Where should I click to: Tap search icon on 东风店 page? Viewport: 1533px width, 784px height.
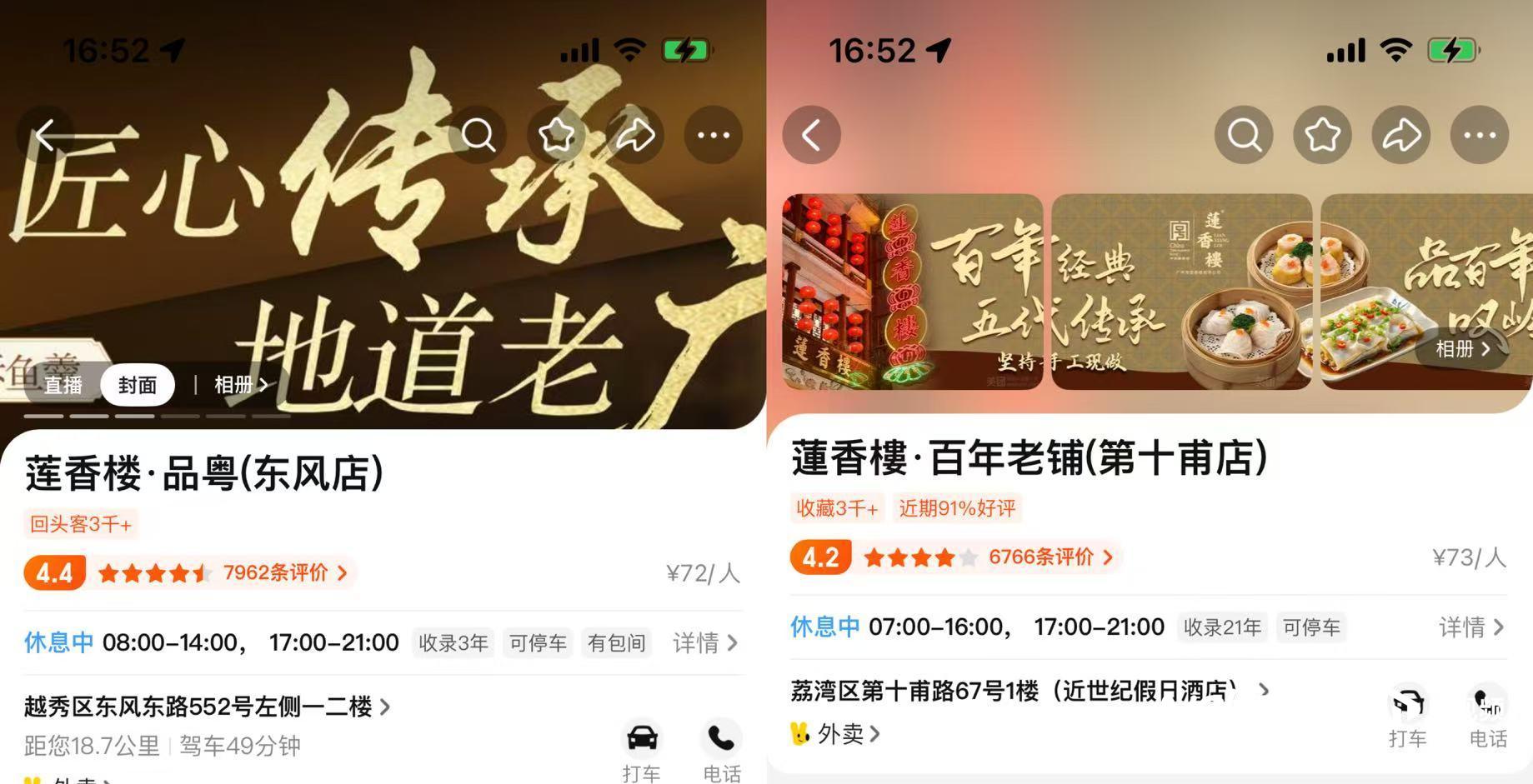[478, 135]
